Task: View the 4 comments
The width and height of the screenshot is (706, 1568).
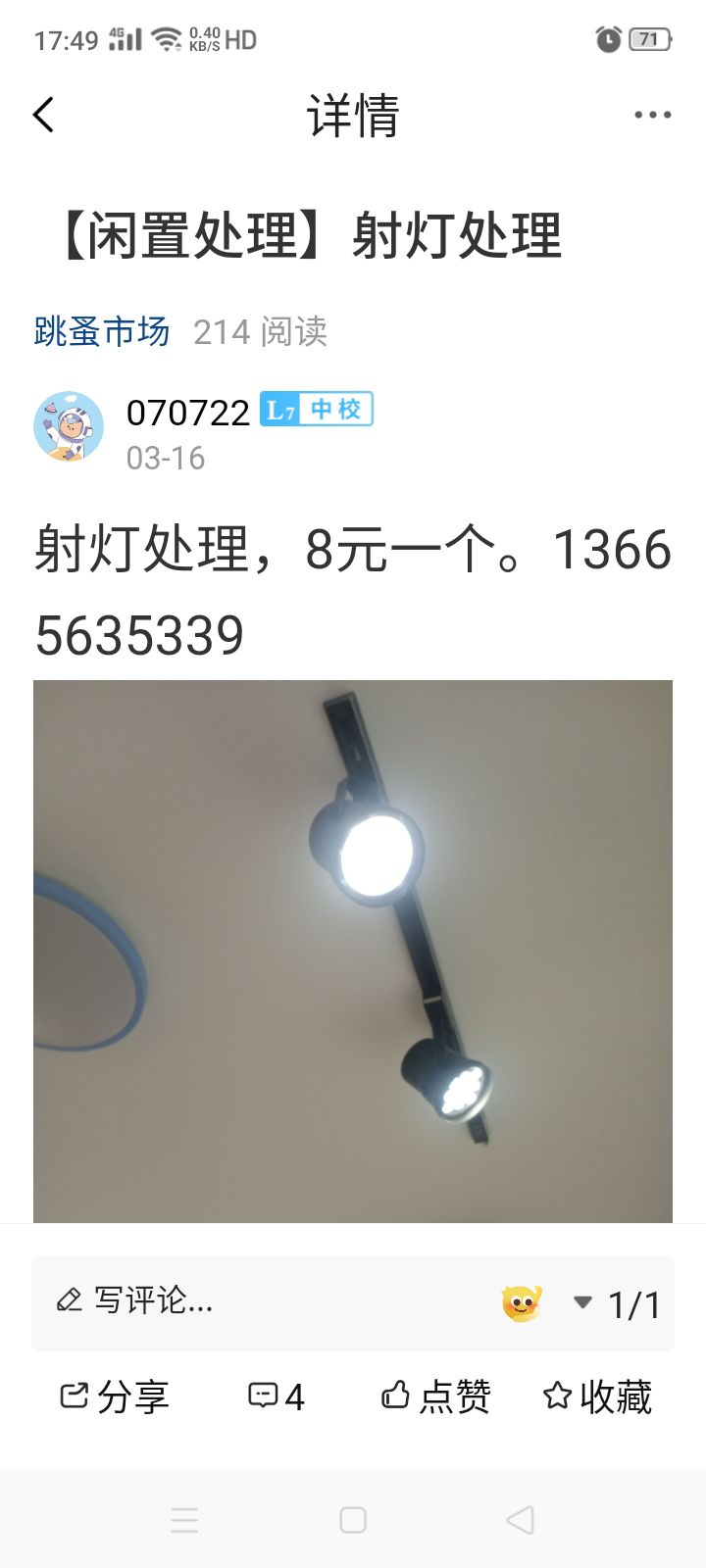Action: pyautogui.click(x=277, y=1396)
